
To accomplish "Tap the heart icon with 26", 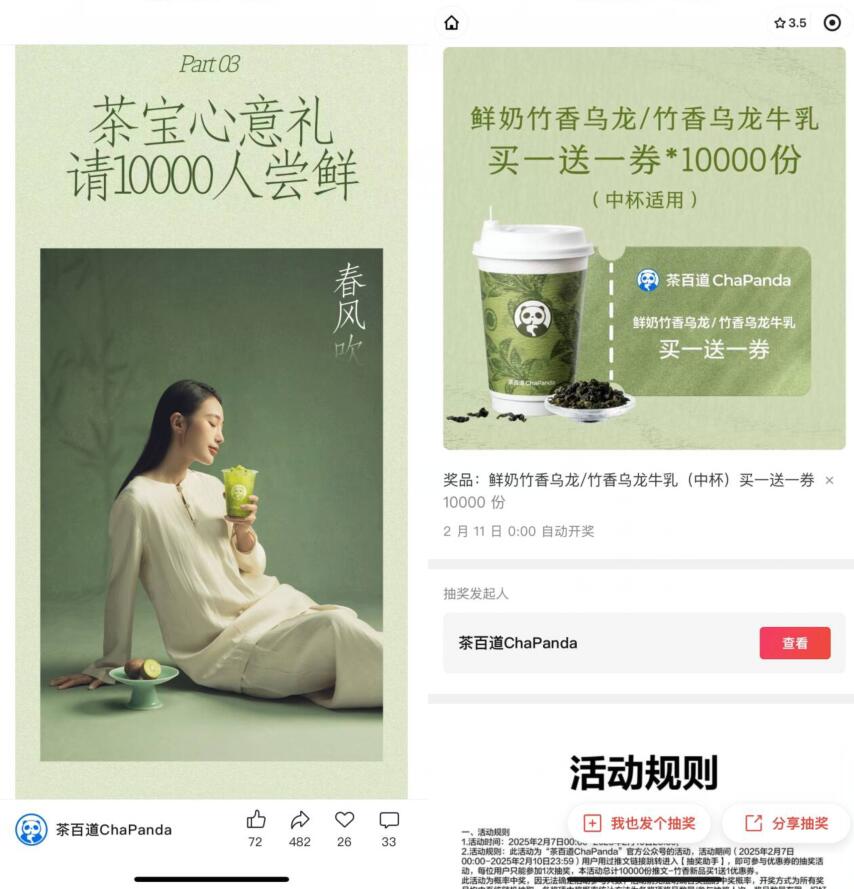I will pyautogui.click(x=344, y=820).
